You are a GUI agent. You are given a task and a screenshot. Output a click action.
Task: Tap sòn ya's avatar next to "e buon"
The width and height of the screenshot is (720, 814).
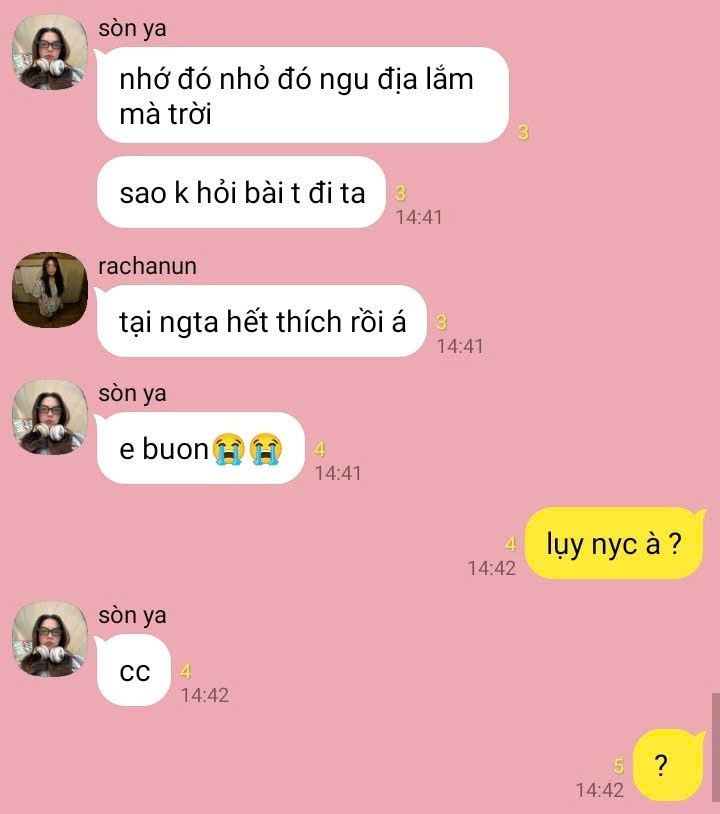click(49, 417)
